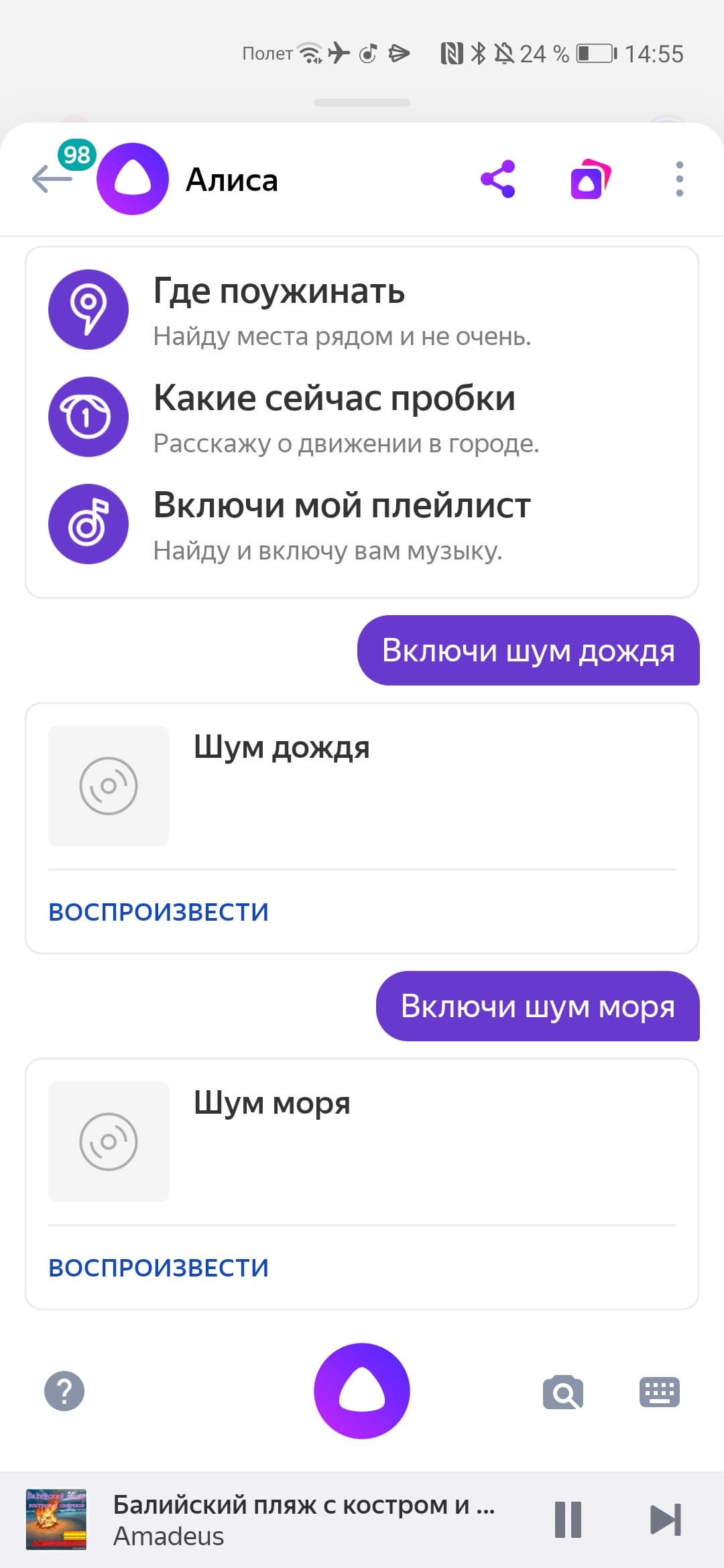Open Alice skills catalog icon
724x1568 pixels.
590,179
